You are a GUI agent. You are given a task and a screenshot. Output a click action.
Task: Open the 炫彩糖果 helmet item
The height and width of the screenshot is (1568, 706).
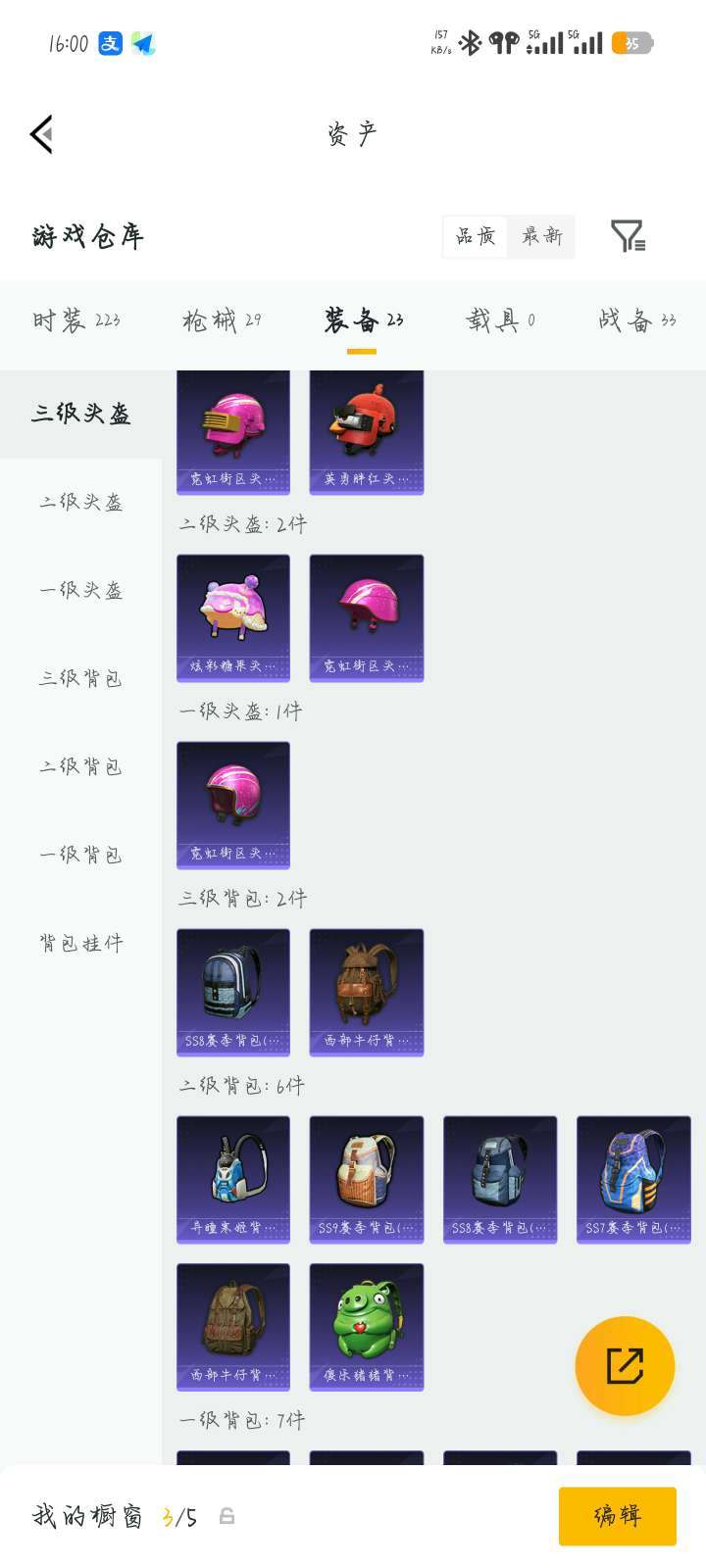coord(233,618)
